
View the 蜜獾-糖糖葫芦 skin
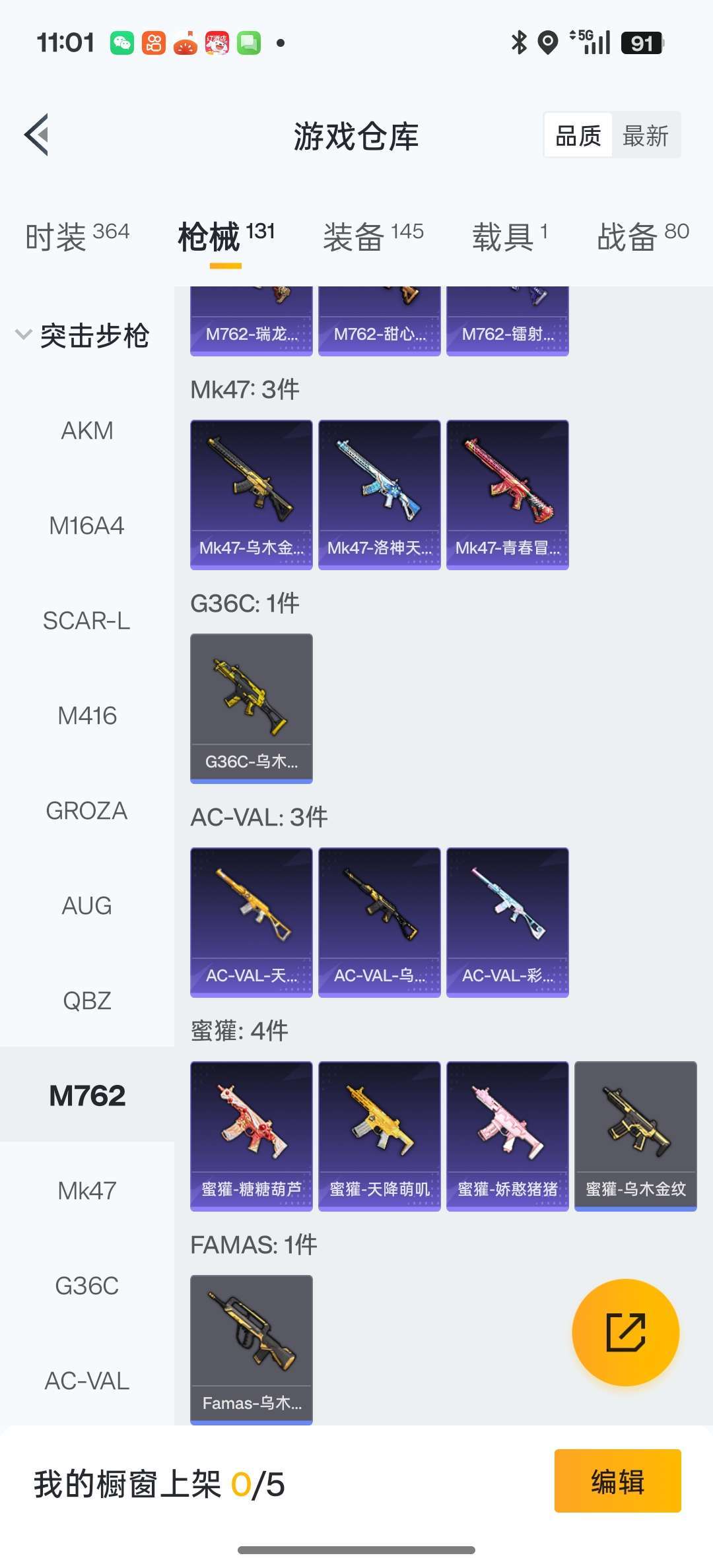pos(252,1136)
